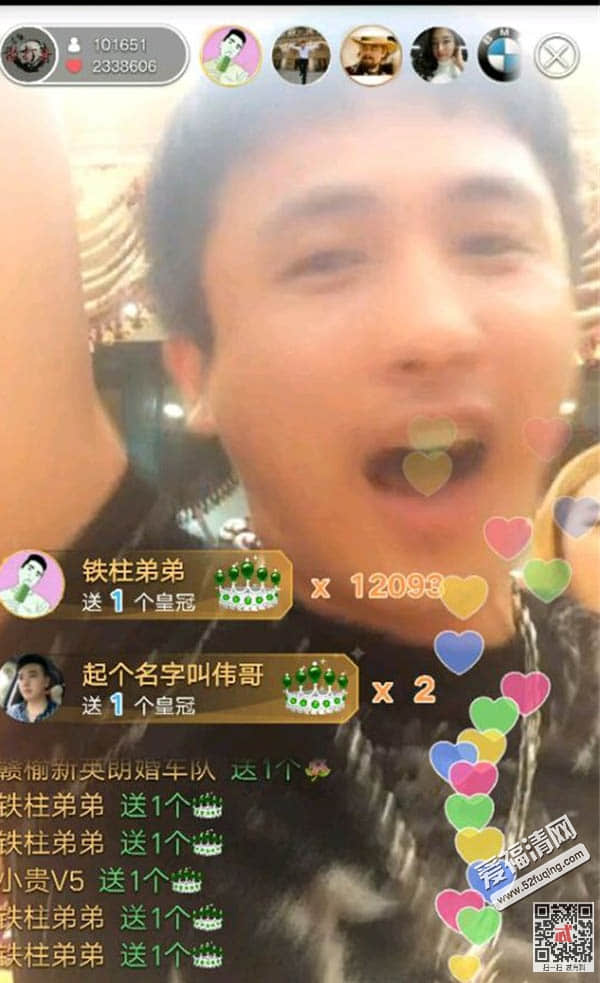Screen dimensions: 600x983
Task: Tap the 铁柱弟弟 crown gift banner
Action: tap(150, 584)
